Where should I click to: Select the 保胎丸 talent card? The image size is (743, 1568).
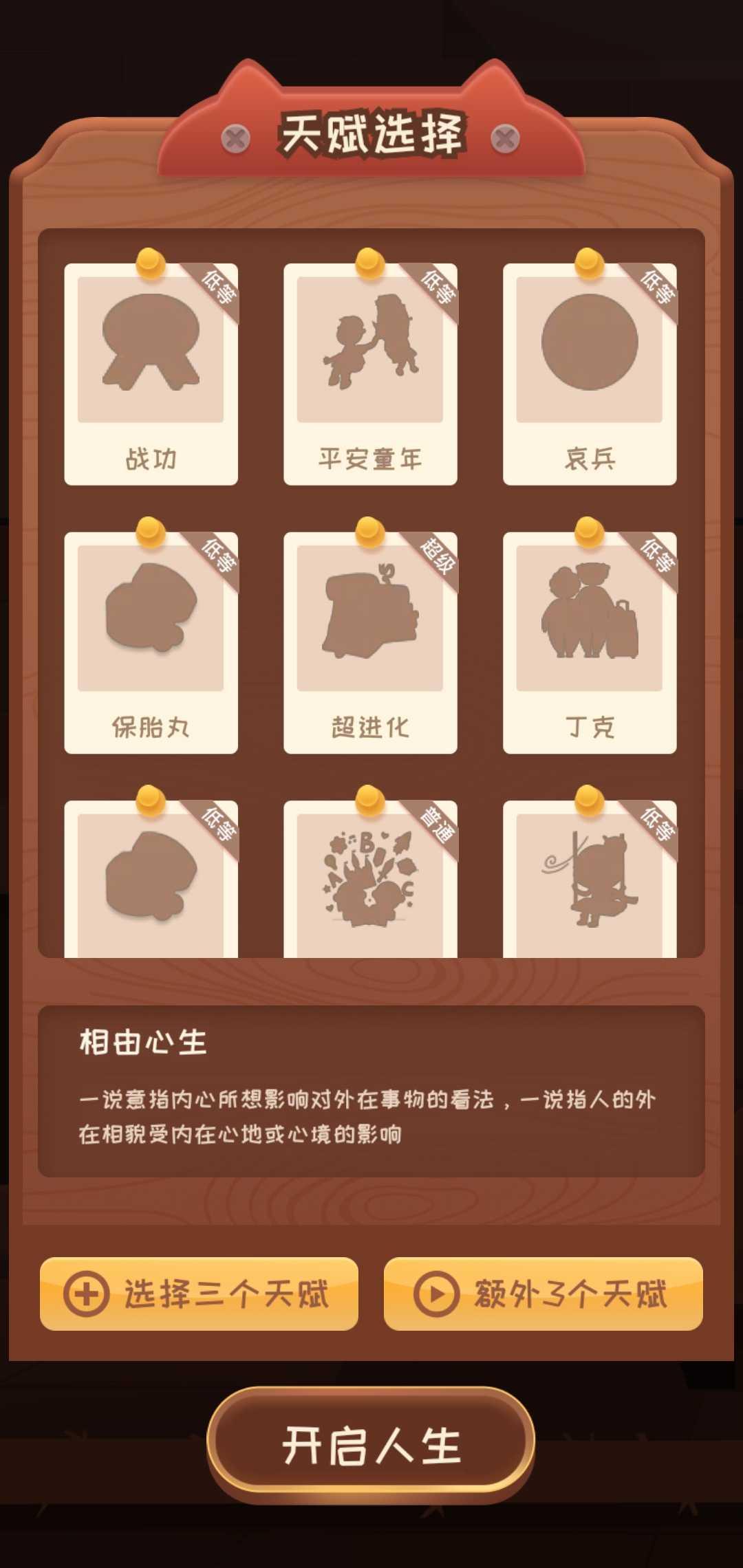point(151,643)
